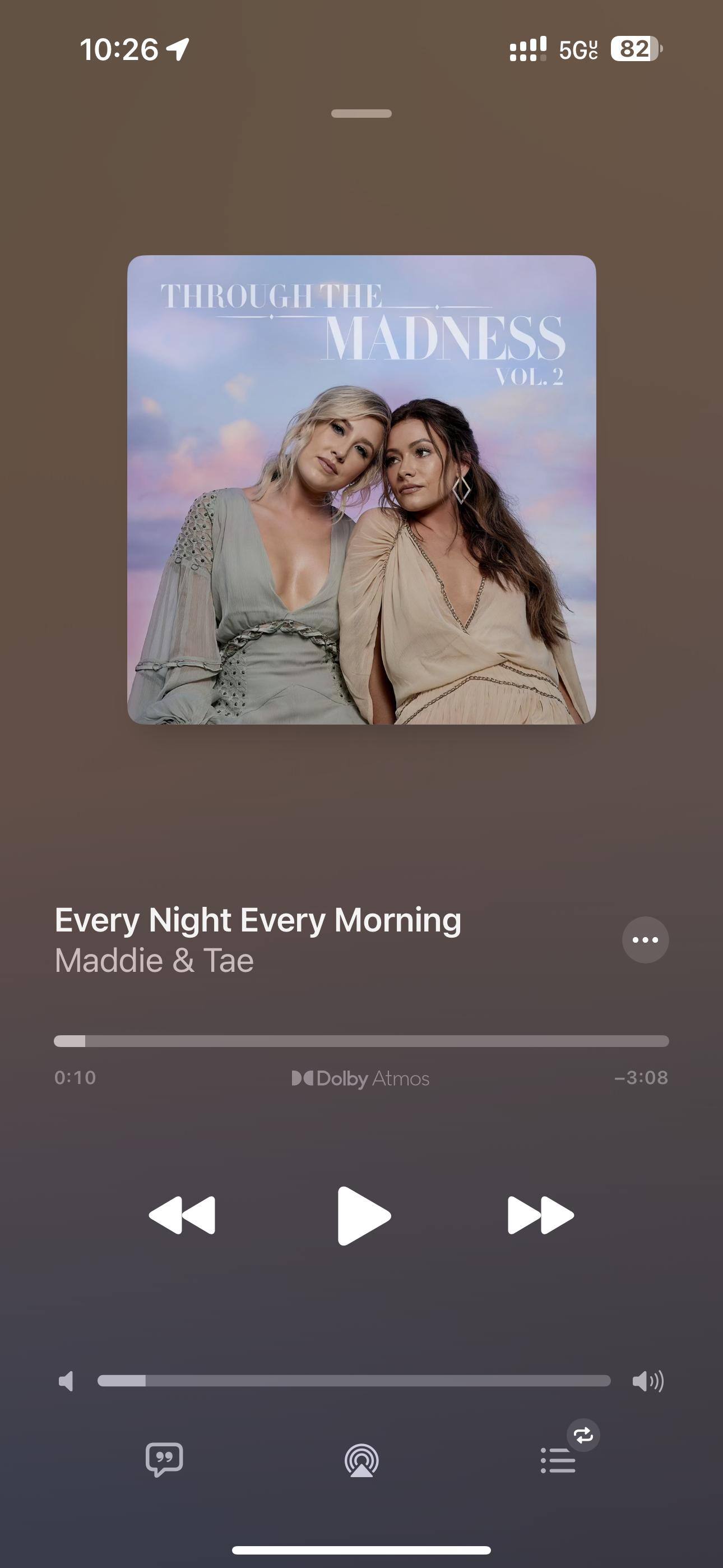The width and height of the screenshot is (723, 1568).
Task: Tap Through the Madness album artwork
Action: pyautogui.click(x=361, y=490)
